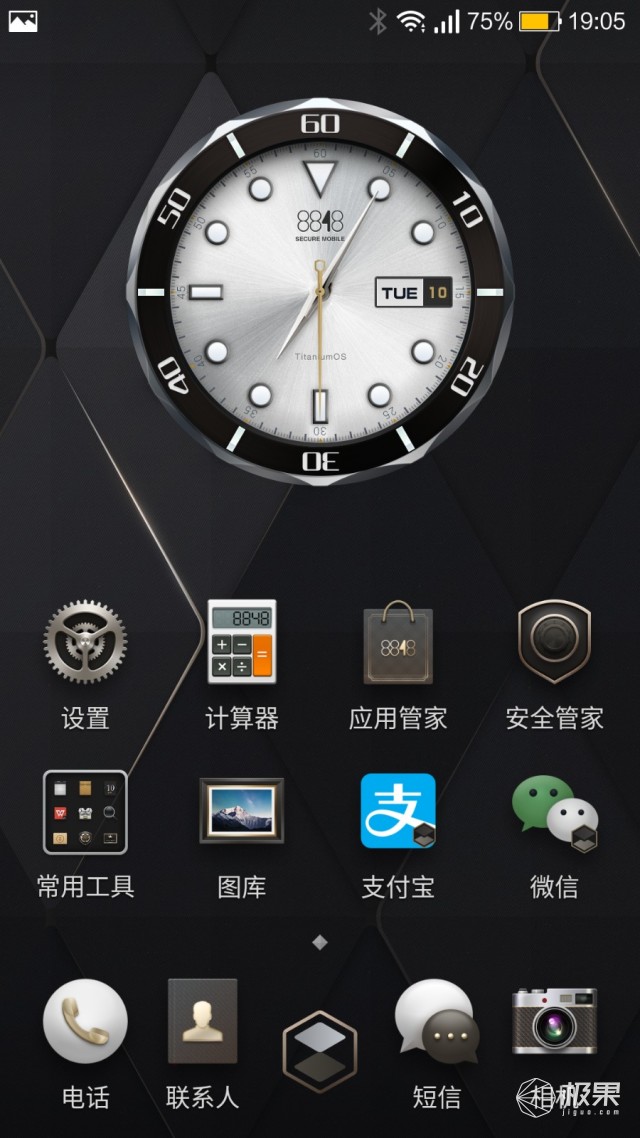Screen dimensions: 640x1138
Task: Launch 支付宝 Alipay
Action: [x=398, y=810]
